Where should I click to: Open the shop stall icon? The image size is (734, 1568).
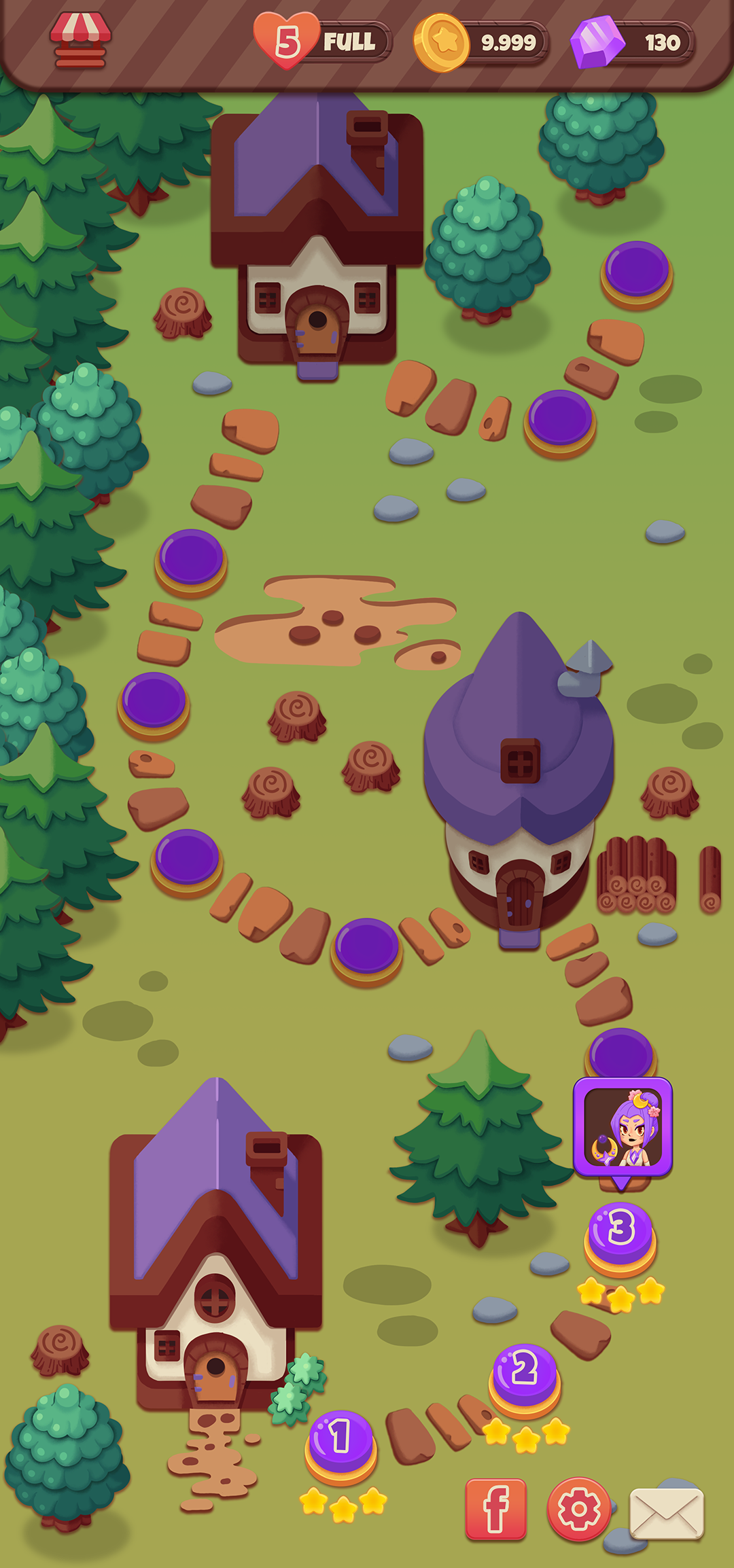click(81, 41)
